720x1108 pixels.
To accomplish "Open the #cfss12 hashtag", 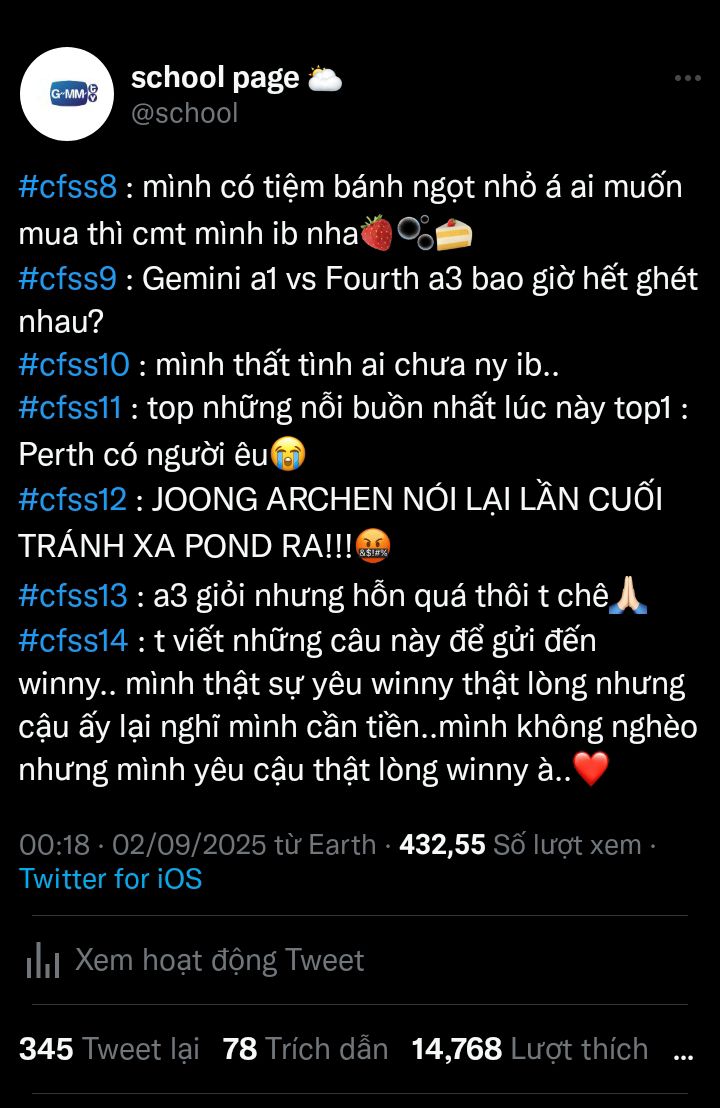I will click(73, 500).
